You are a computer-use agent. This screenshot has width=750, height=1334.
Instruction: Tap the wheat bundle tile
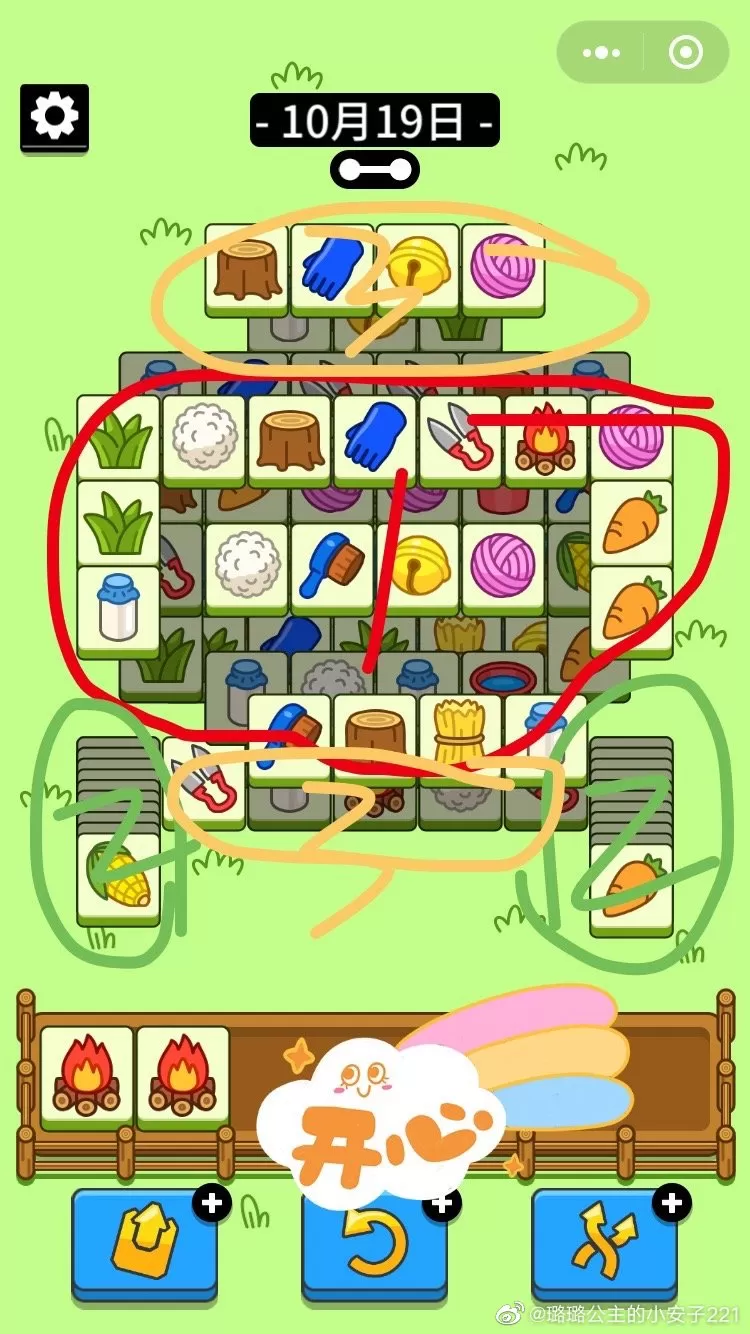459,735
